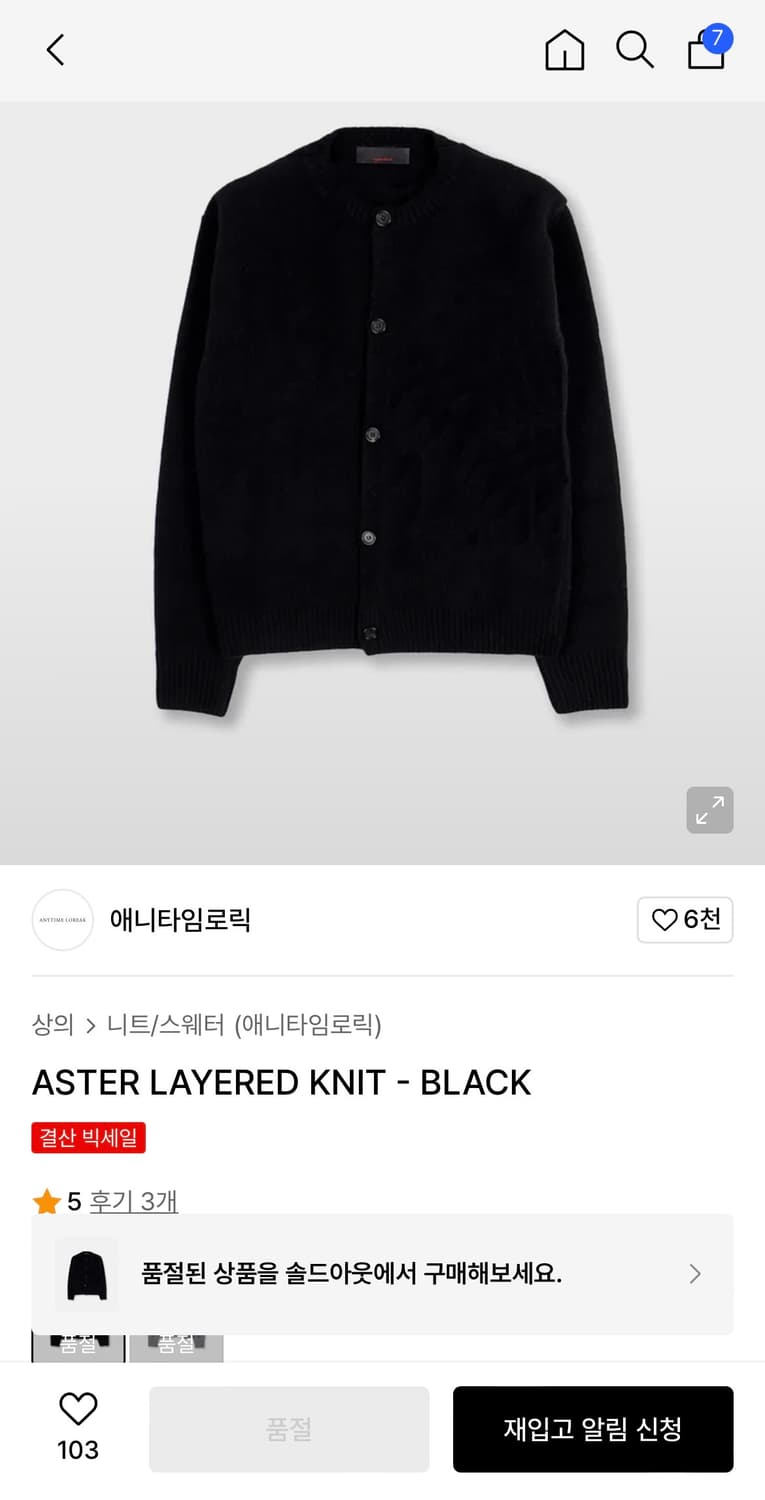Screen dimensions: 765x1500
Task: Open the home screen
Action: pyautogui.click(x=564, y=49)
